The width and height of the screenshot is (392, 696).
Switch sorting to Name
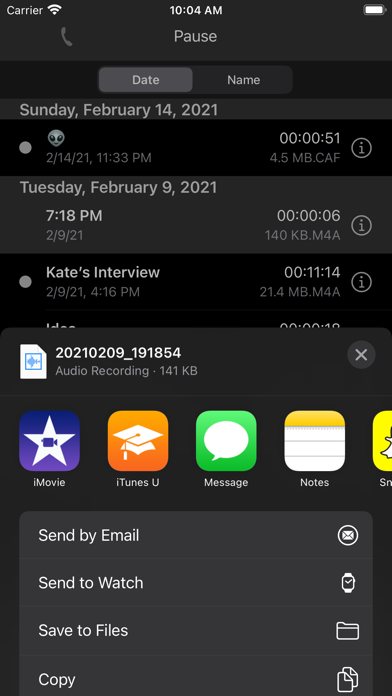point(243,80)
